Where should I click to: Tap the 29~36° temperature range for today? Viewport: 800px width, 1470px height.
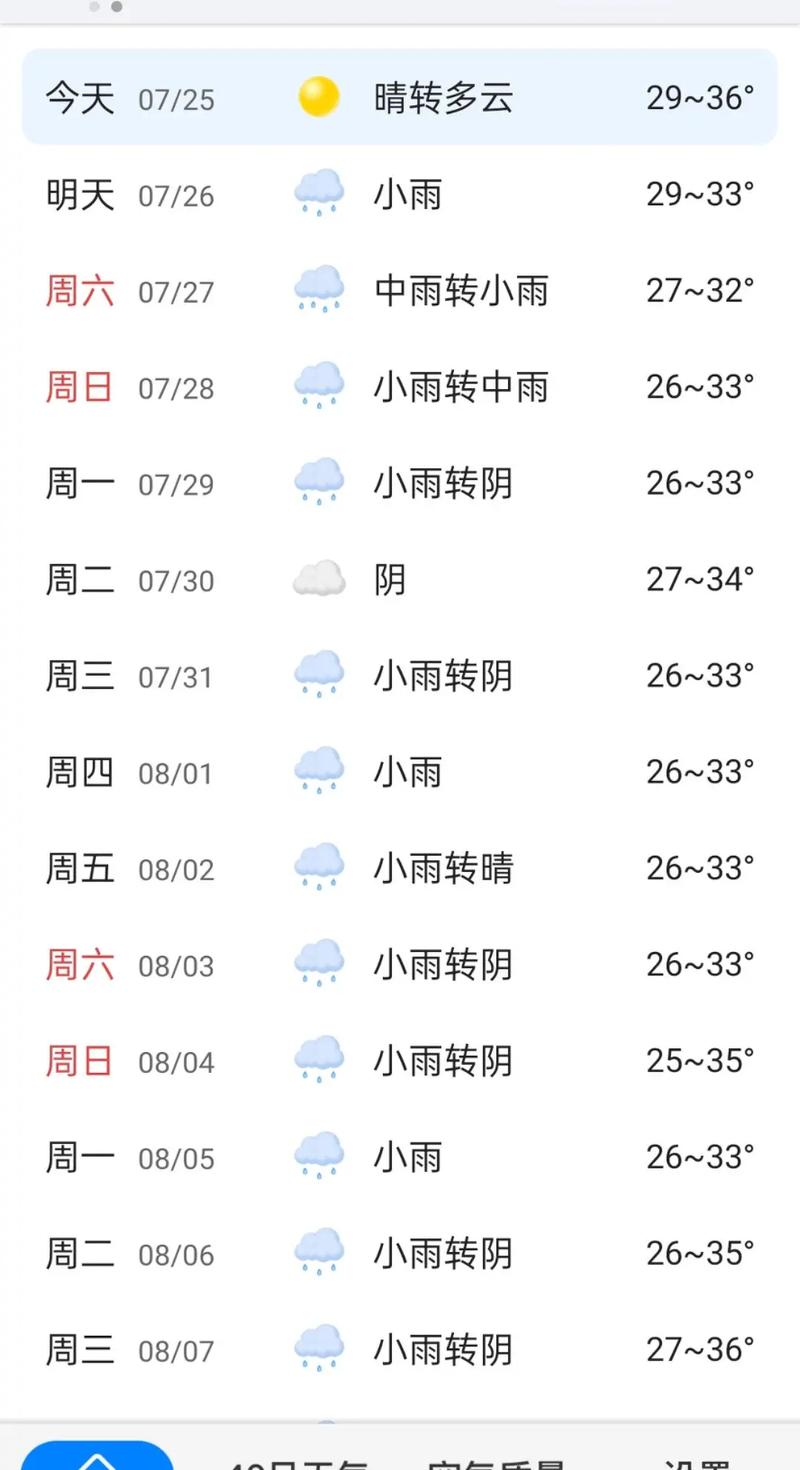click(699, 97)
